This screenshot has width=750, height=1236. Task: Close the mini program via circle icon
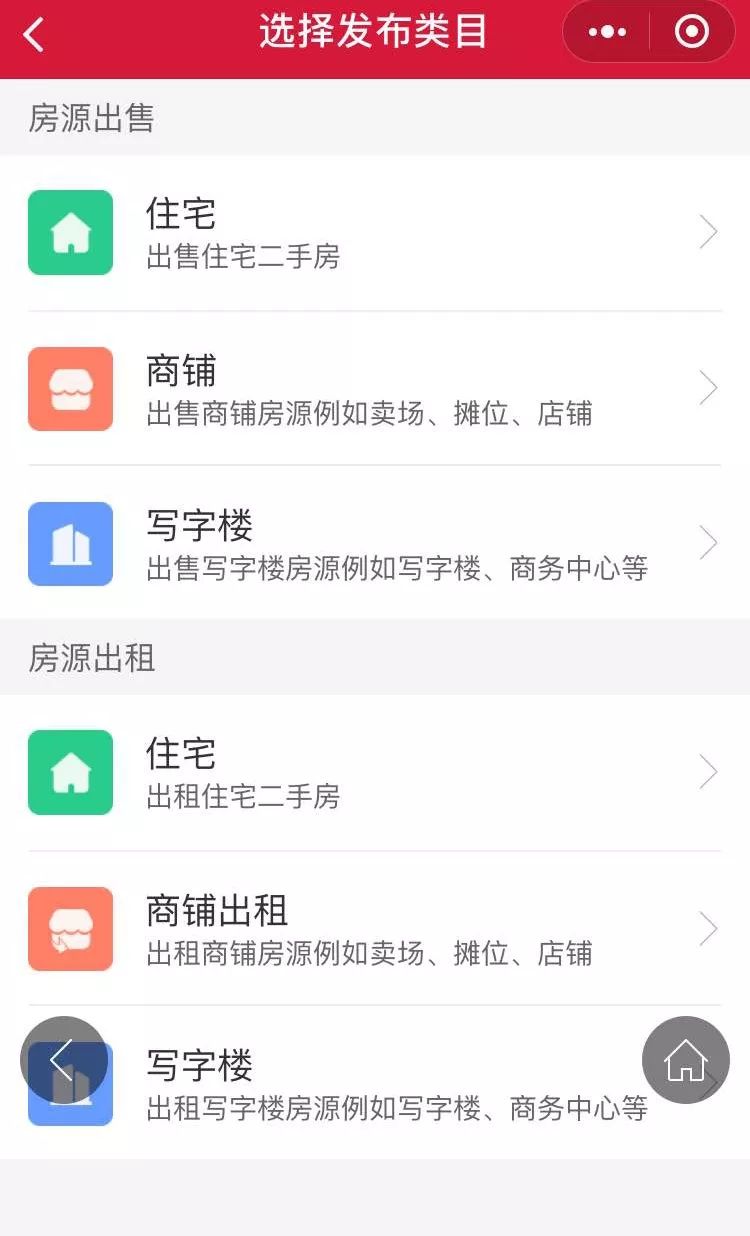(x=692, y=33)
